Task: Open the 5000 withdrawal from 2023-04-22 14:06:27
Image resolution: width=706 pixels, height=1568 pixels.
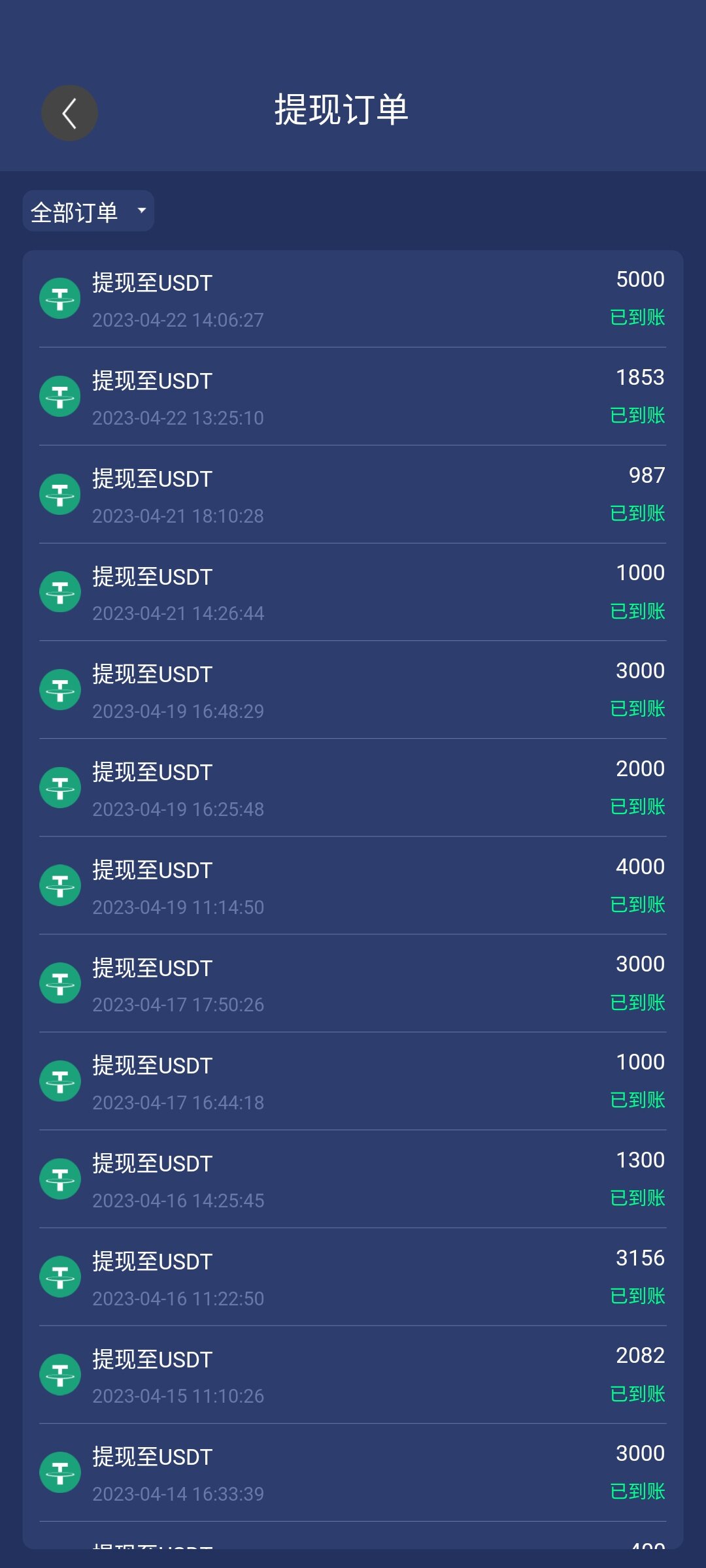Action: coord(353,299)
